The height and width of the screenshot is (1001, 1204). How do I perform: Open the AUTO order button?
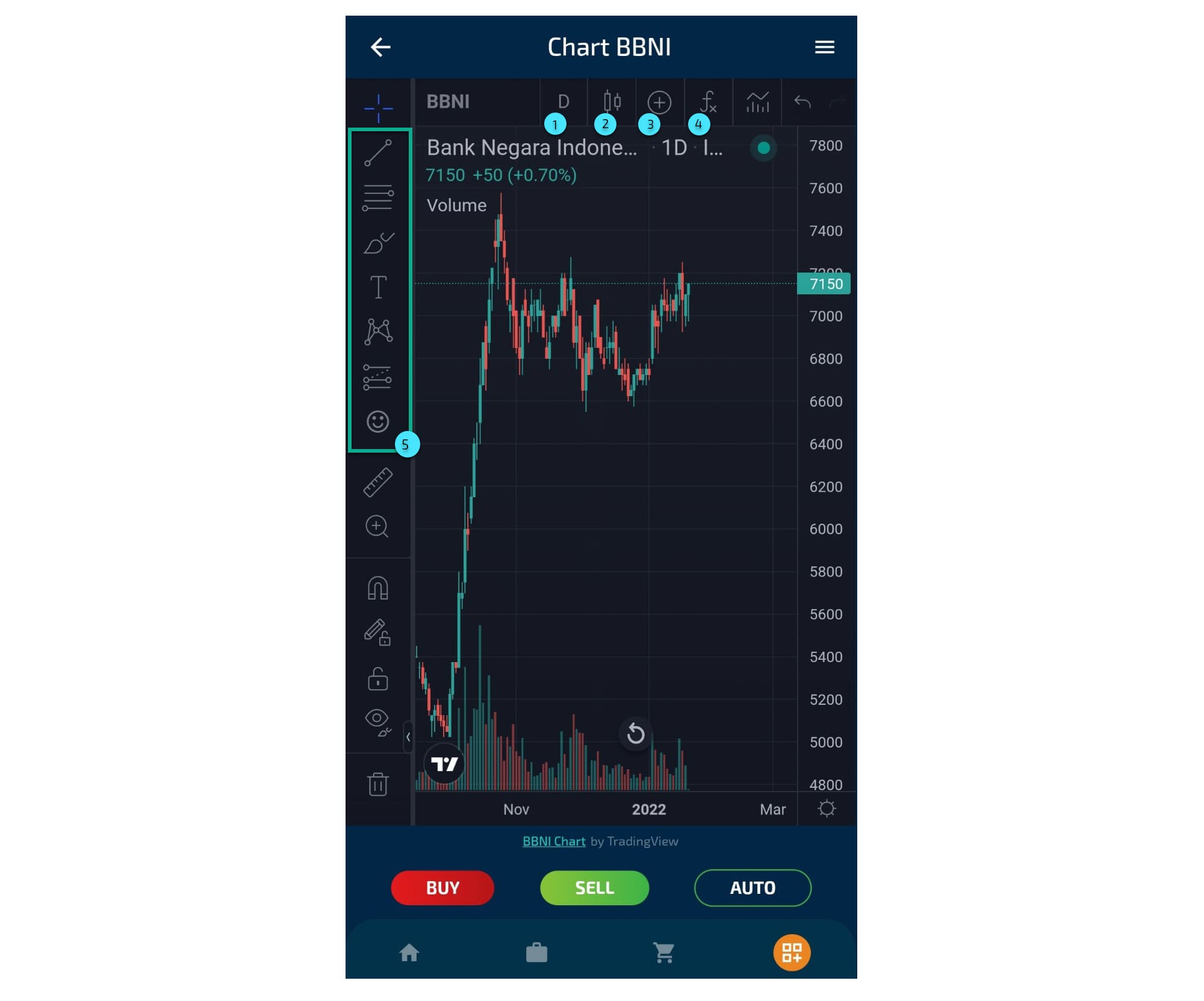(752, 888)
